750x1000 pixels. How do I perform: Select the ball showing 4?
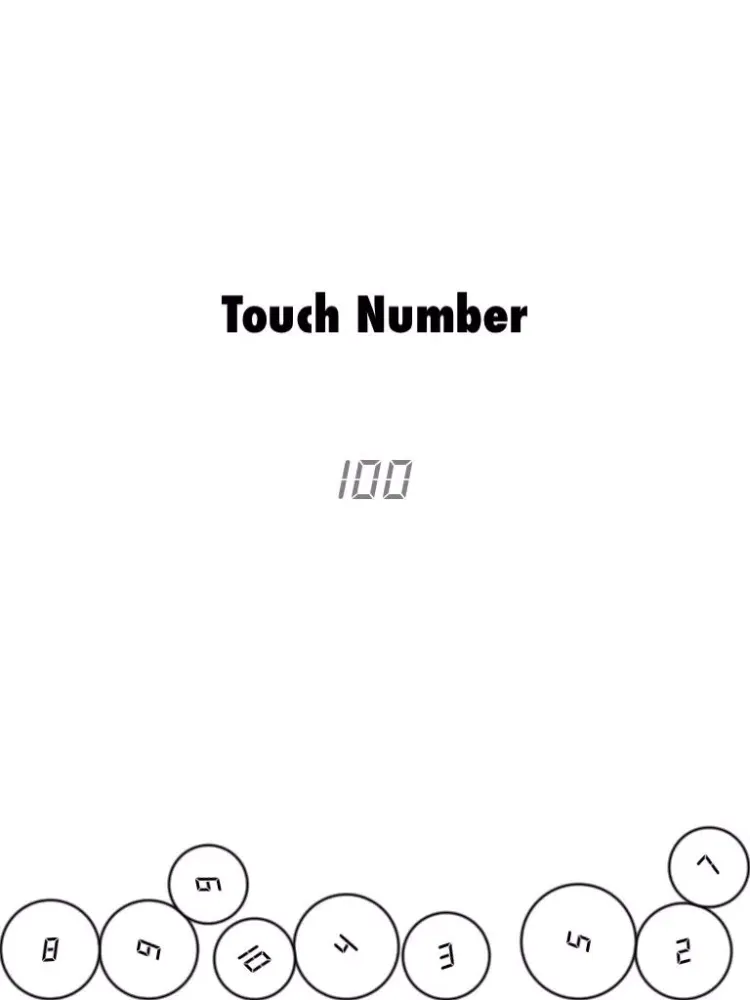tap(346, 944)
